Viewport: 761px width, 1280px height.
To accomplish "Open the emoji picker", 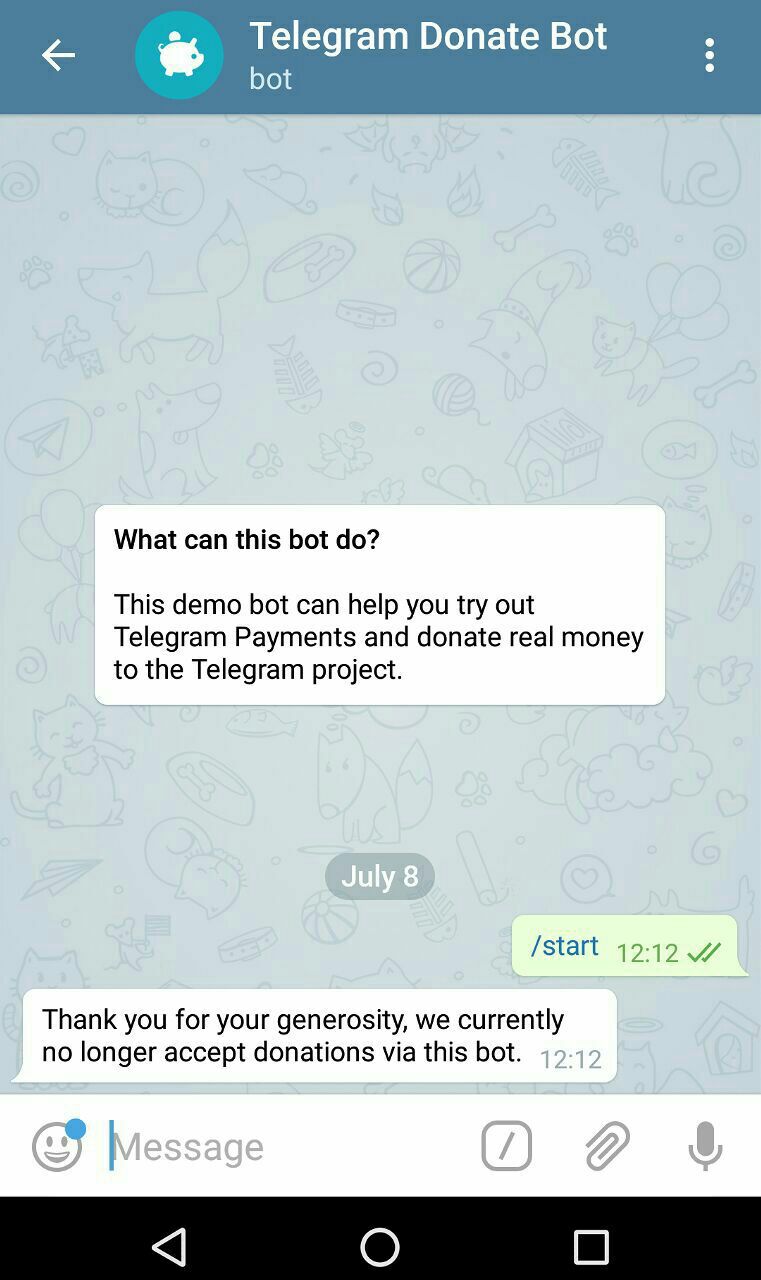I will [x=56, y=1146].
